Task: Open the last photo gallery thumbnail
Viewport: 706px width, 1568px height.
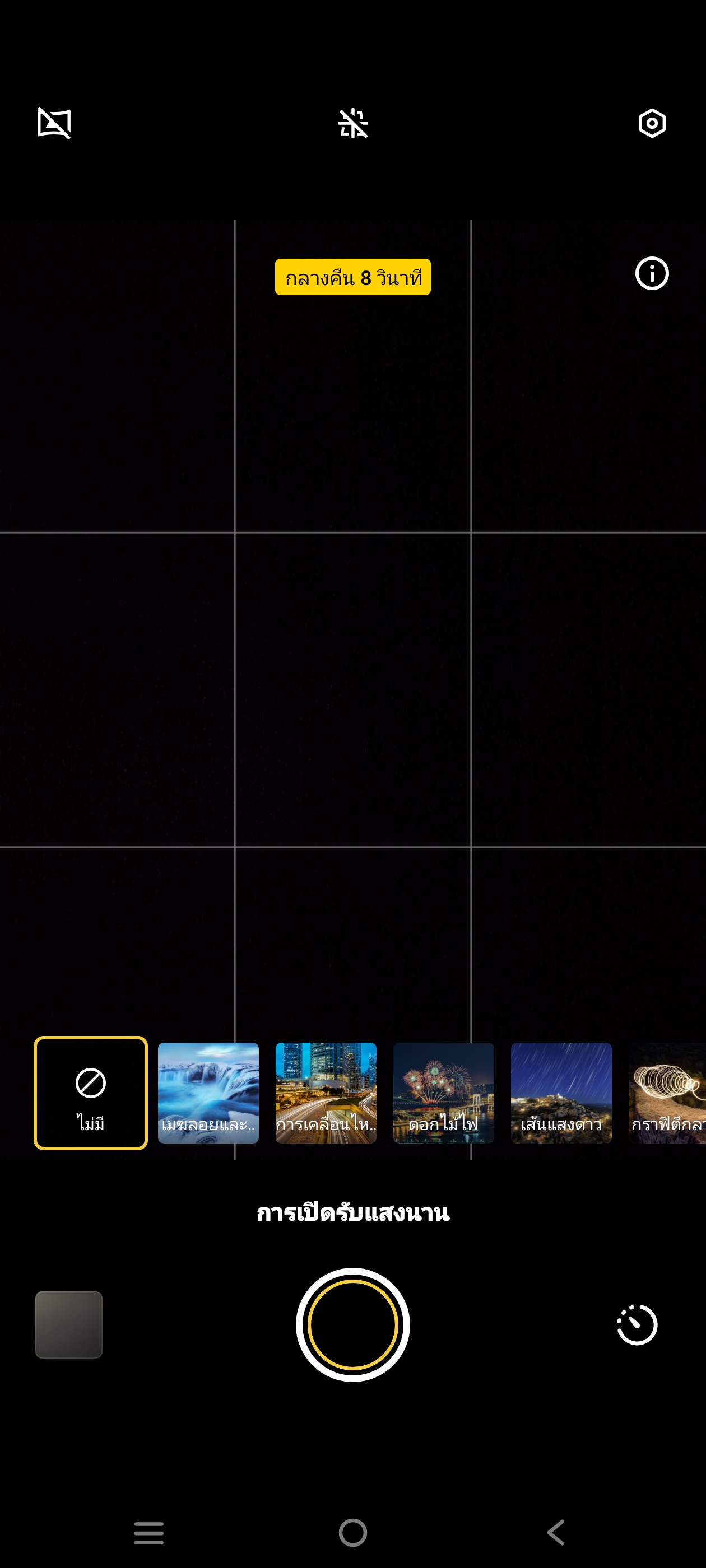Action: click(x=69, y=1324)
